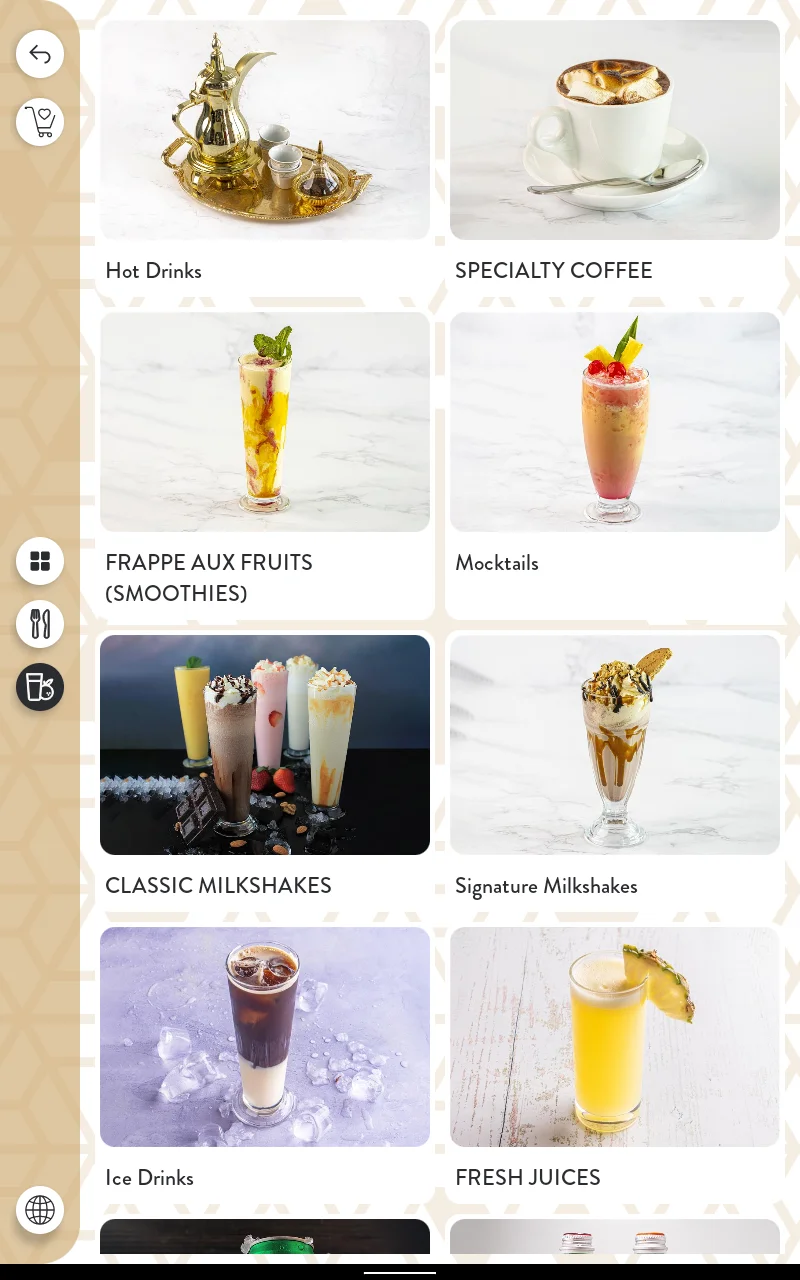Open the Hot Drinks category
The height and width of the screenshot is (1280, 800).
click(x=265, y=156)
